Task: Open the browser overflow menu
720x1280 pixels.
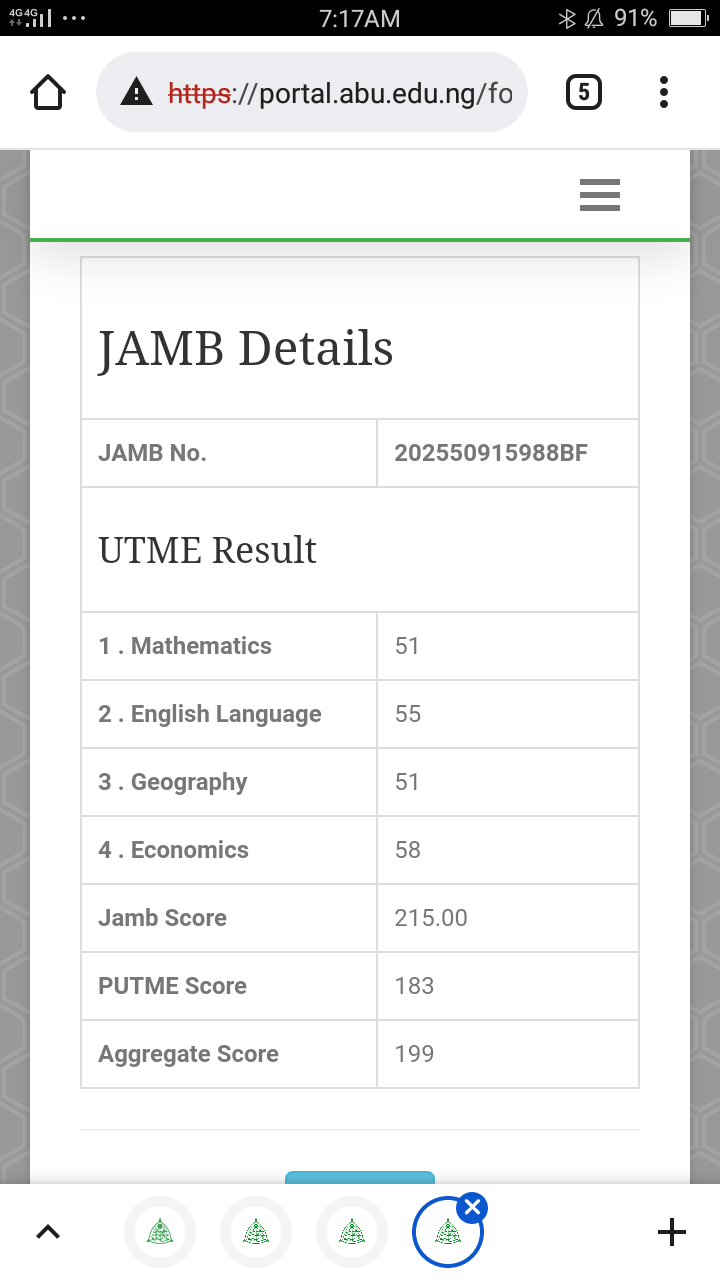Action: [x=664, y=93]
